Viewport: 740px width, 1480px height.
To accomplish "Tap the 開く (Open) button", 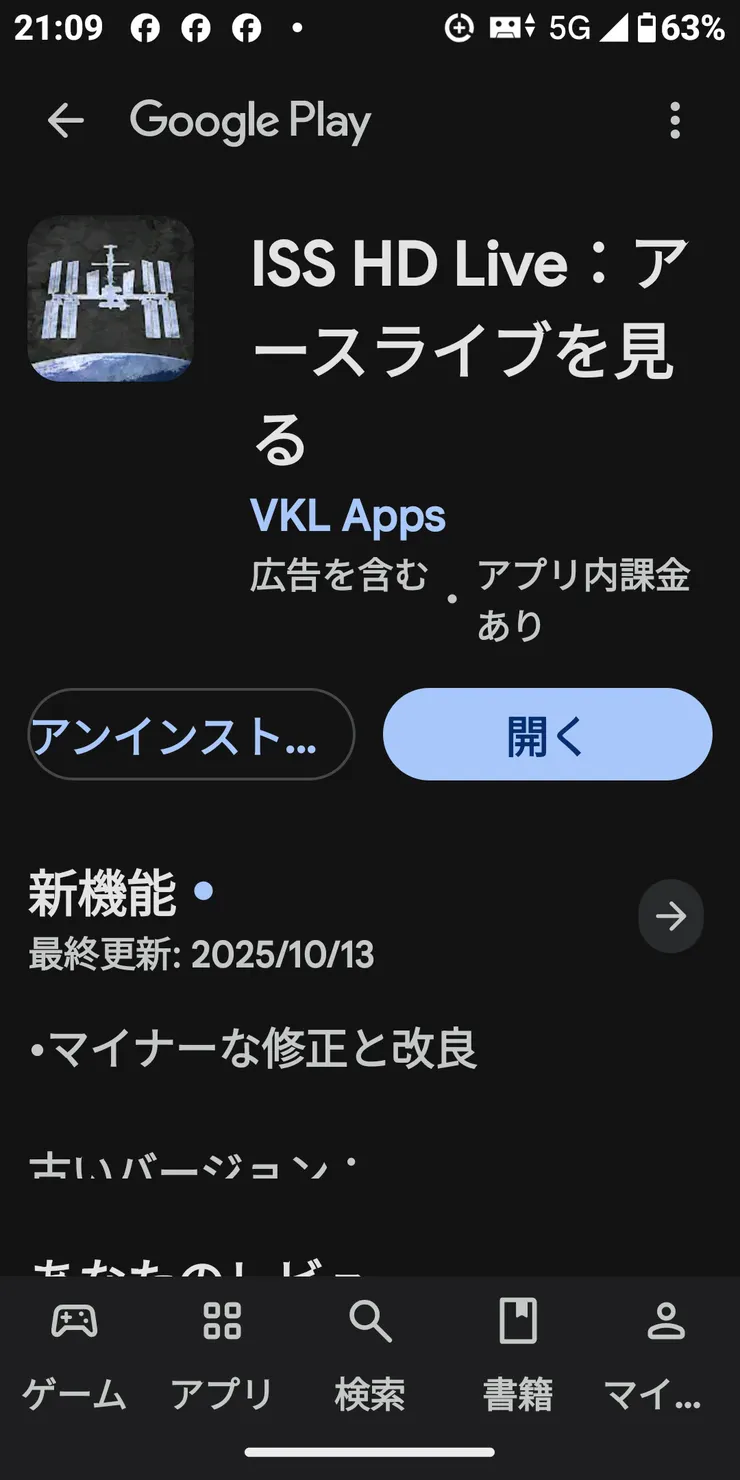I will (x=547, y=733).
